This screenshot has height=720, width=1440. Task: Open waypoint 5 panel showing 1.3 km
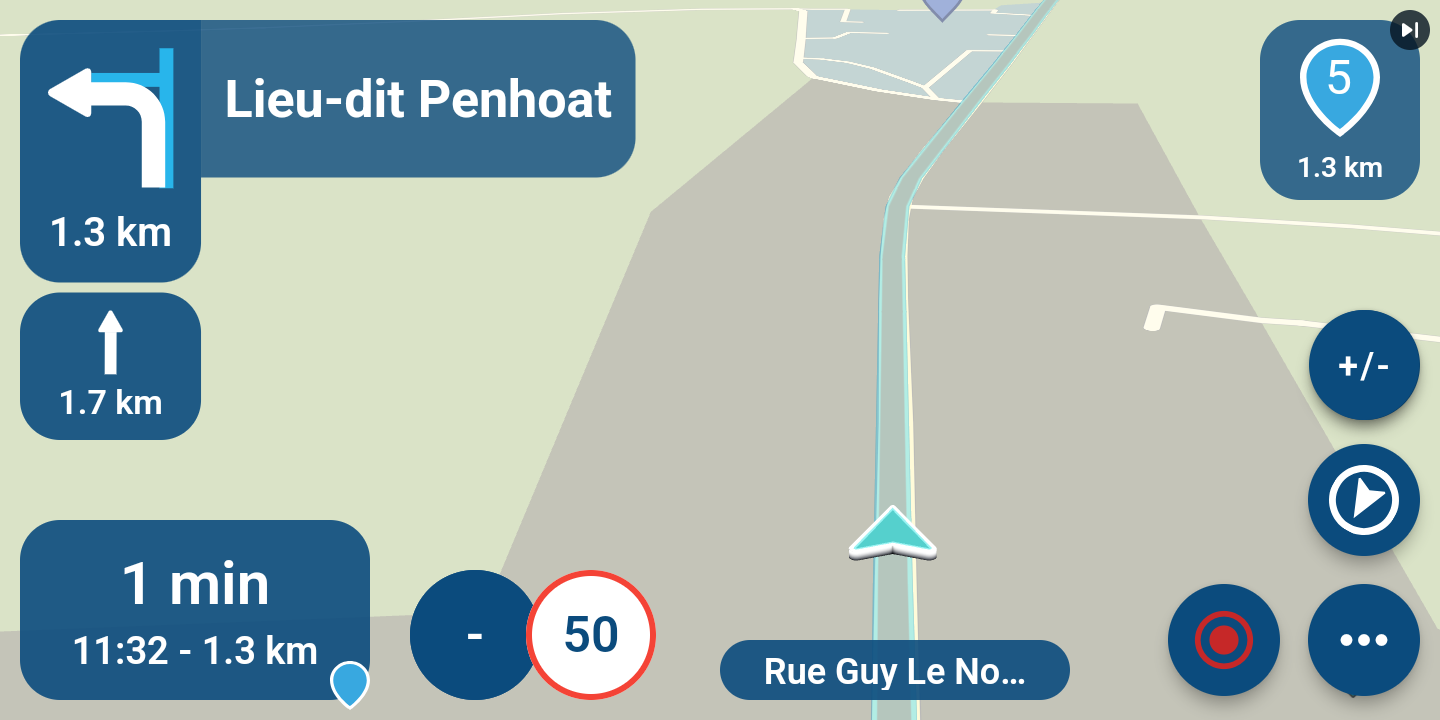(x=1339, y=110)
